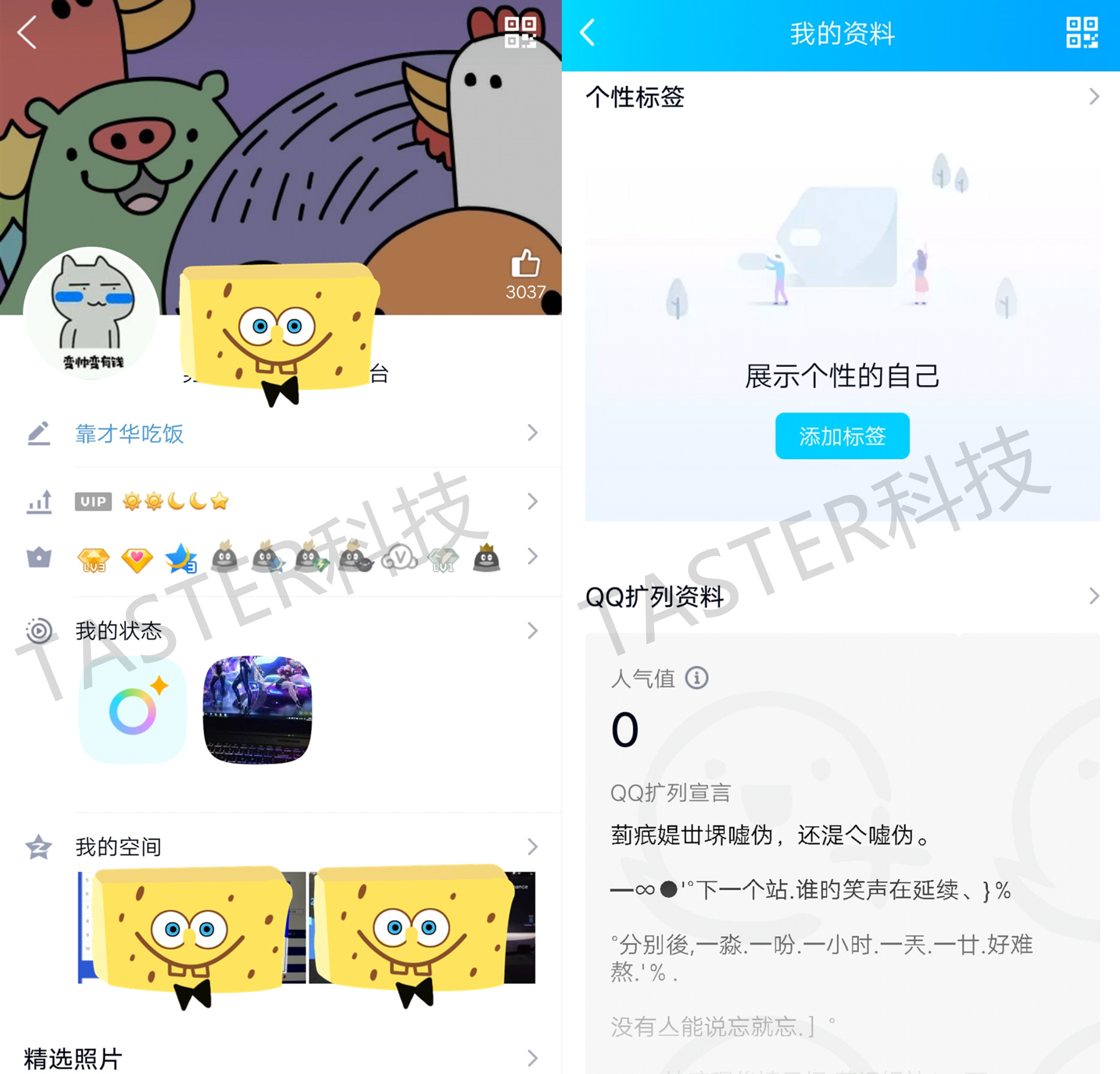Open 精选照片
Image resolution: width=1120 pixels, height=1074 pixels.
(73, 1058)
